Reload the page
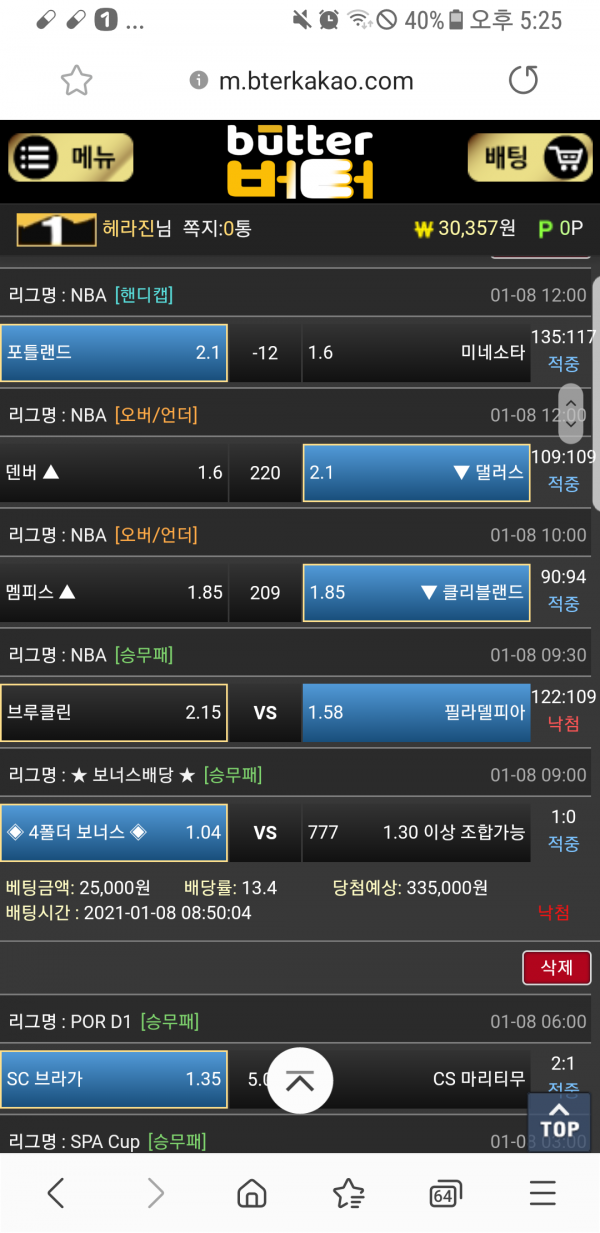Viewport: 600px width, 1233px height. 523,81
